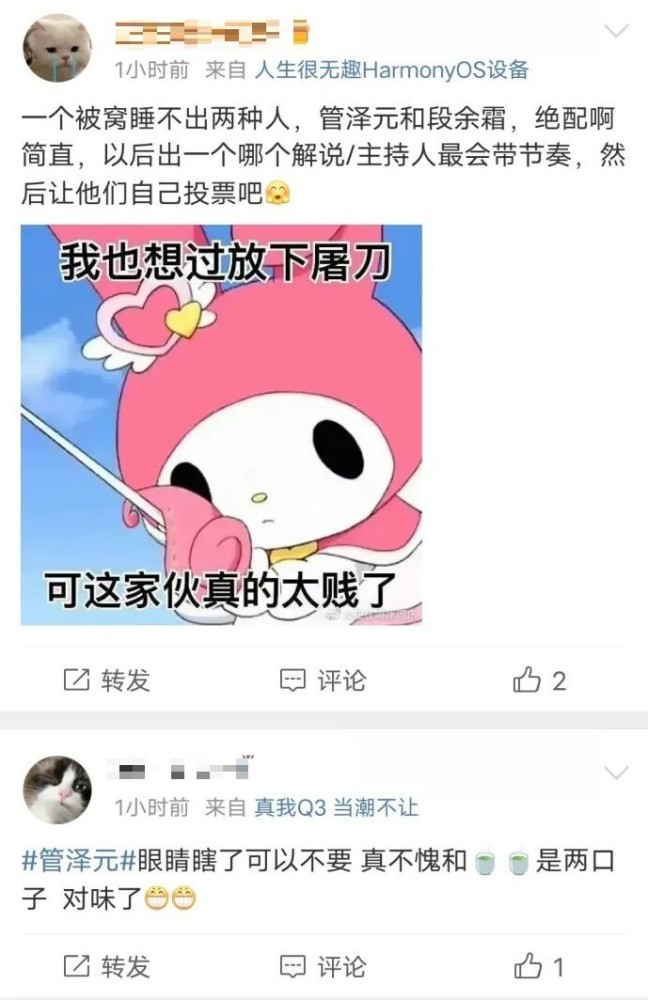Viewport: 648px width, 1000px height.
Task: Comment on the post with the meme
Action: tap(322, 681)
